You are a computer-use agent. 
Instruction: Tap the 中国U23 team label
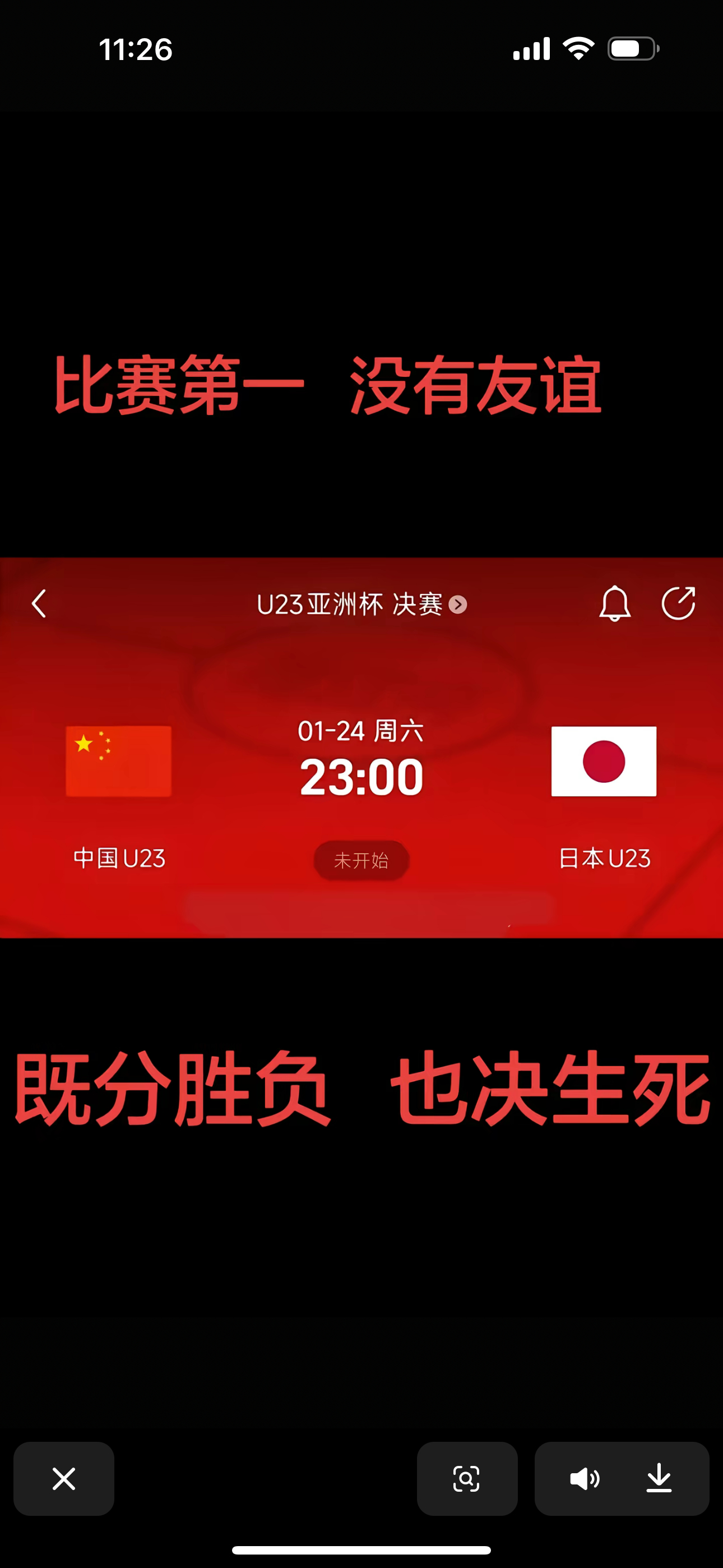118,858
